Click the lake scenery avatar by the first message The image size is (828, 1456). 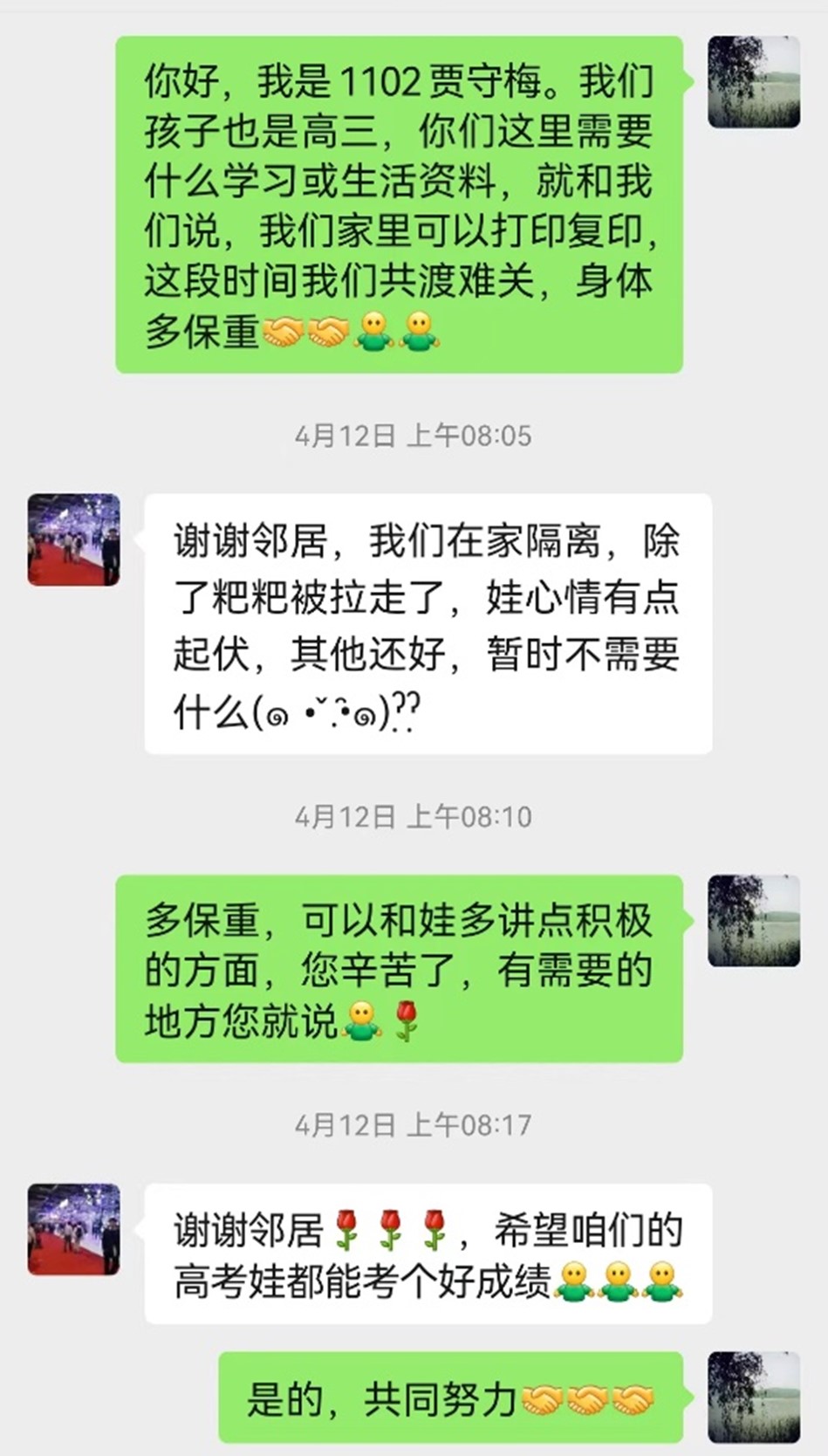753,83
